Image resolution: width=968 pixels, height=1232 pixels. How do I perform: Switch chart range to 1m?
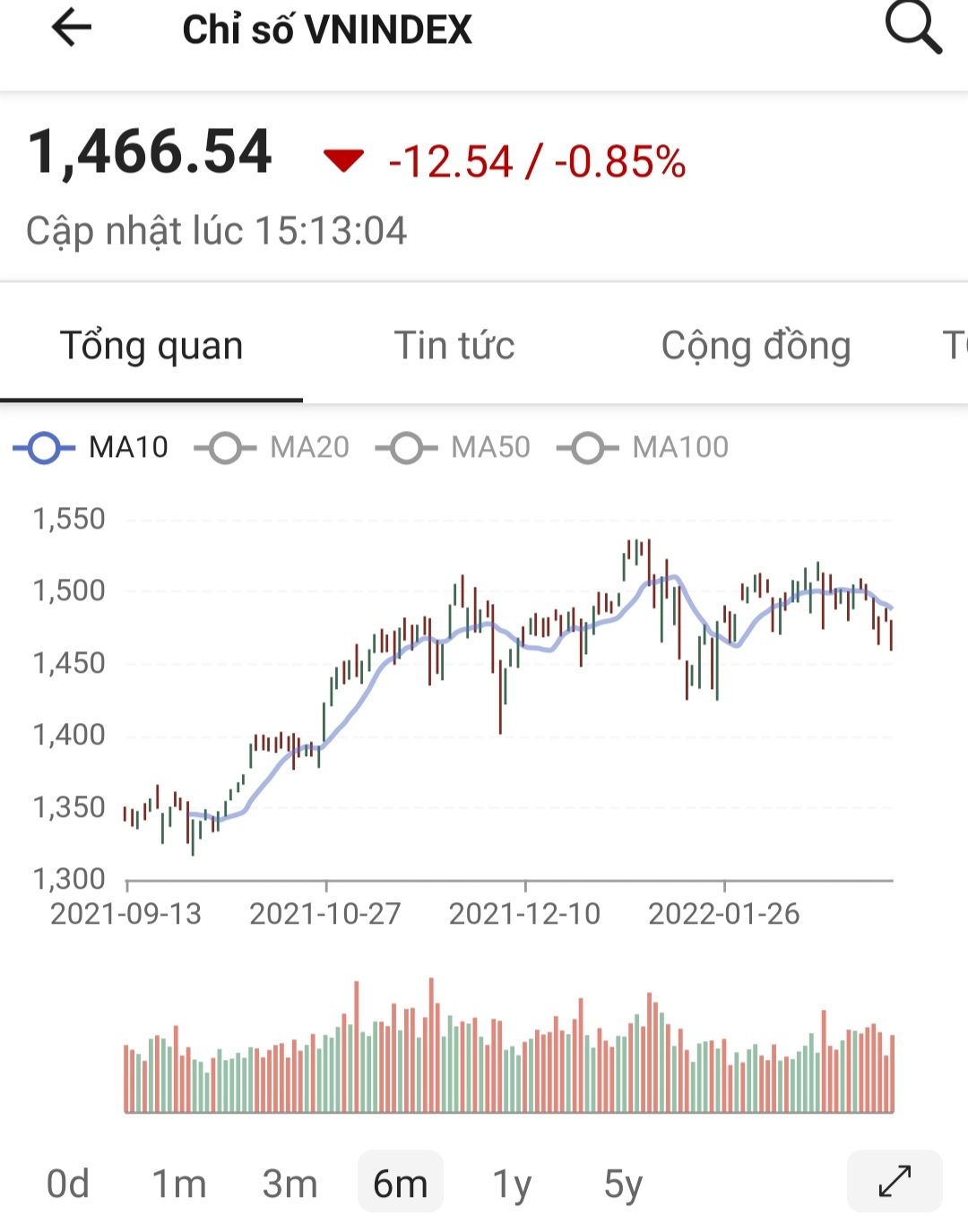(178, 1184)
